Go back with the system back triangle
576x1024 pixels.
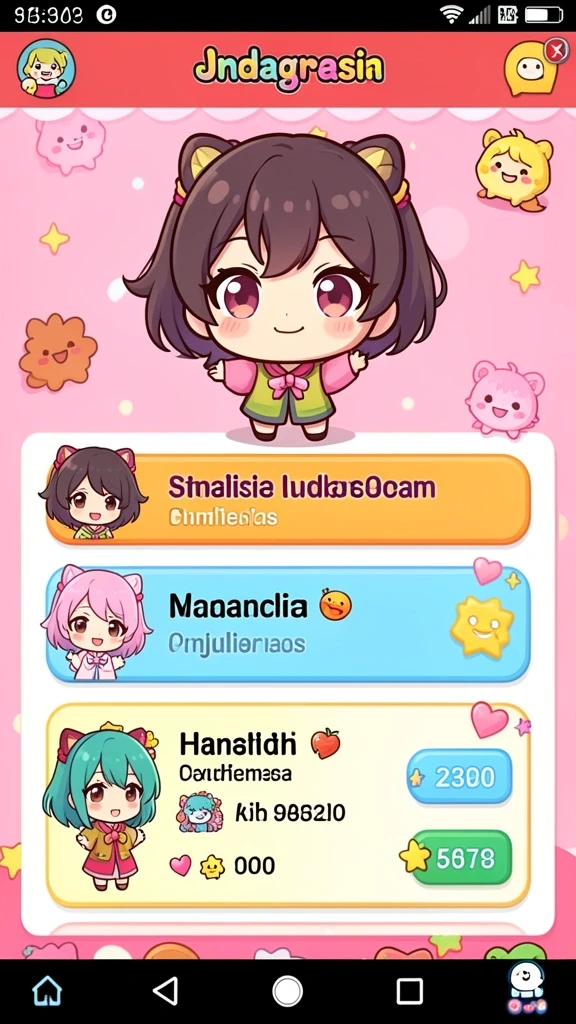pos(166,991)
